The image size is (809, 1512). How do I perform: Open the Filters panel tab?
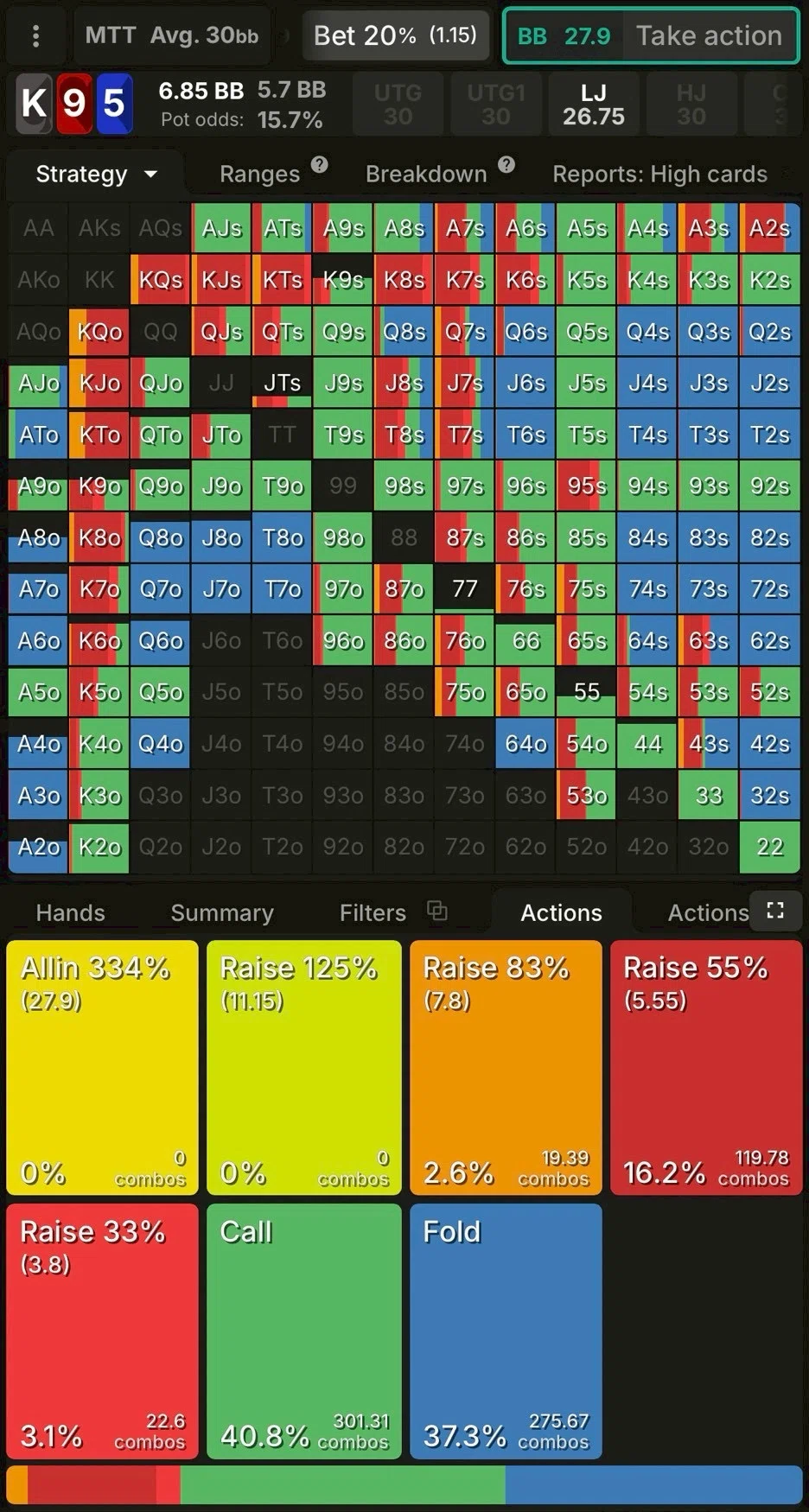(373, 912)
